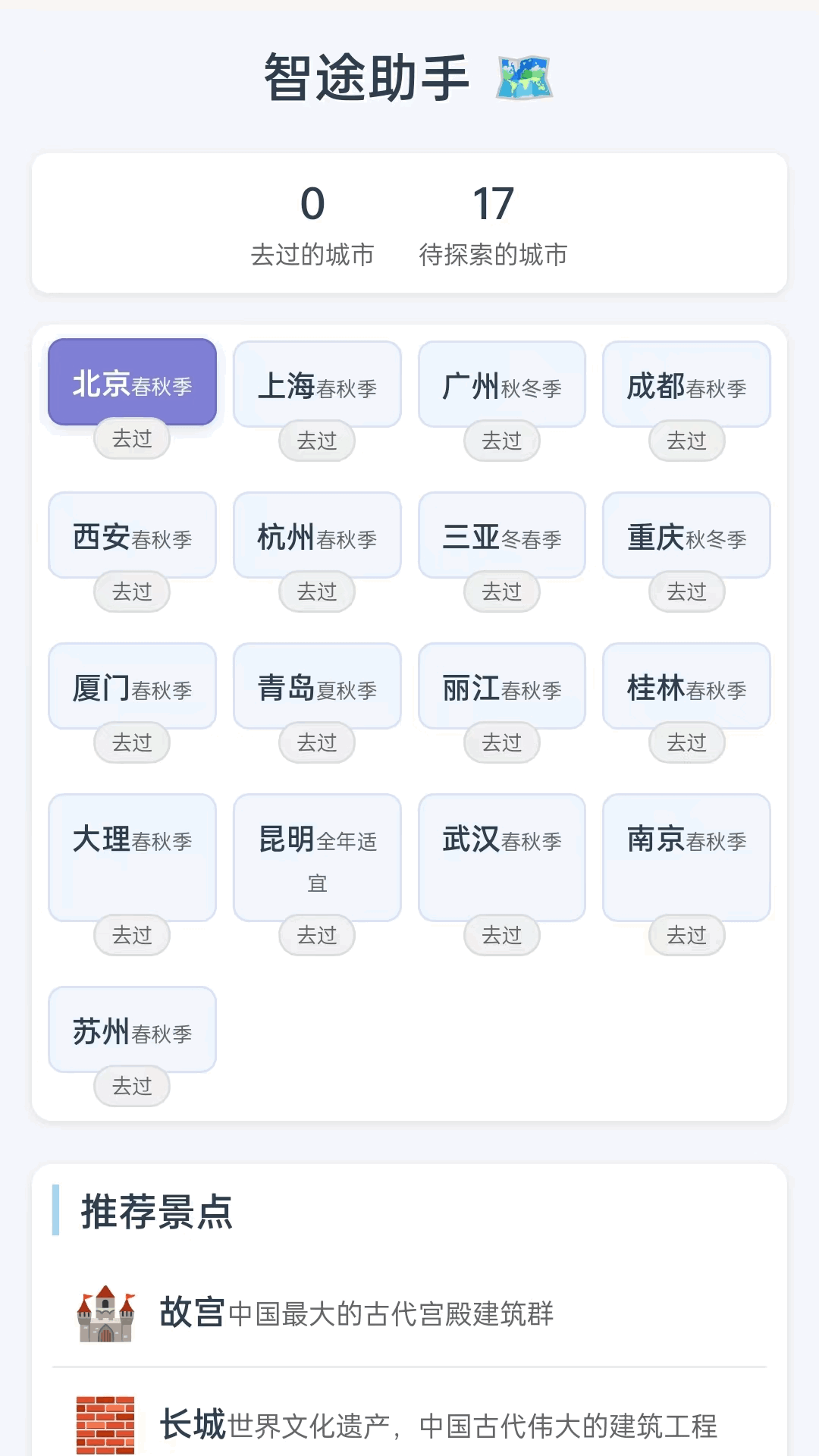Viewport: 819px width, 1456px height.
Task: Select the 西安 city card
Action: click(x=131, y=535)
